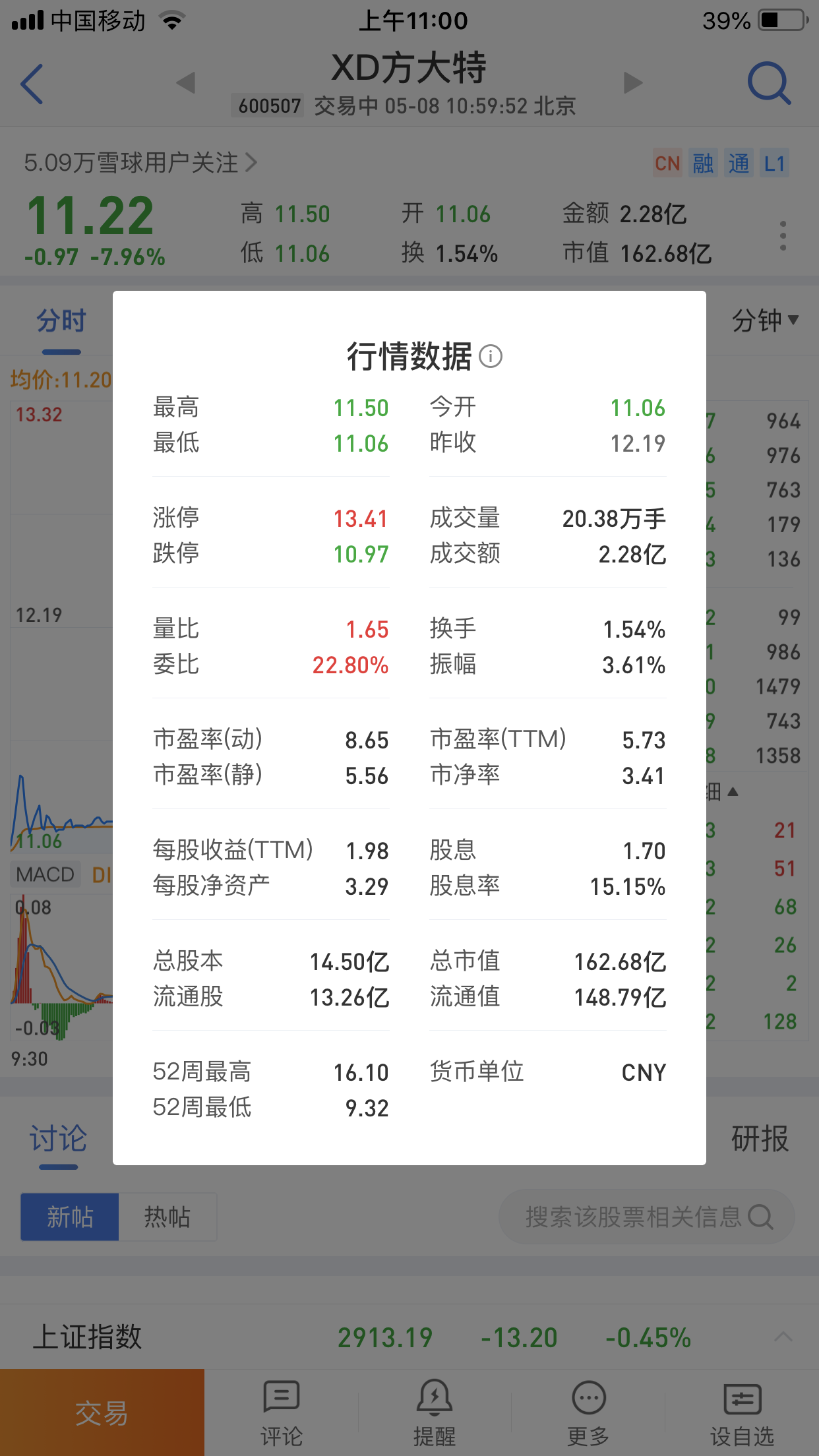The width and height of the screenshot is (819, 1456).
Task: Switch to the 分时 chart tab
Action: click(x=61, y=321)
